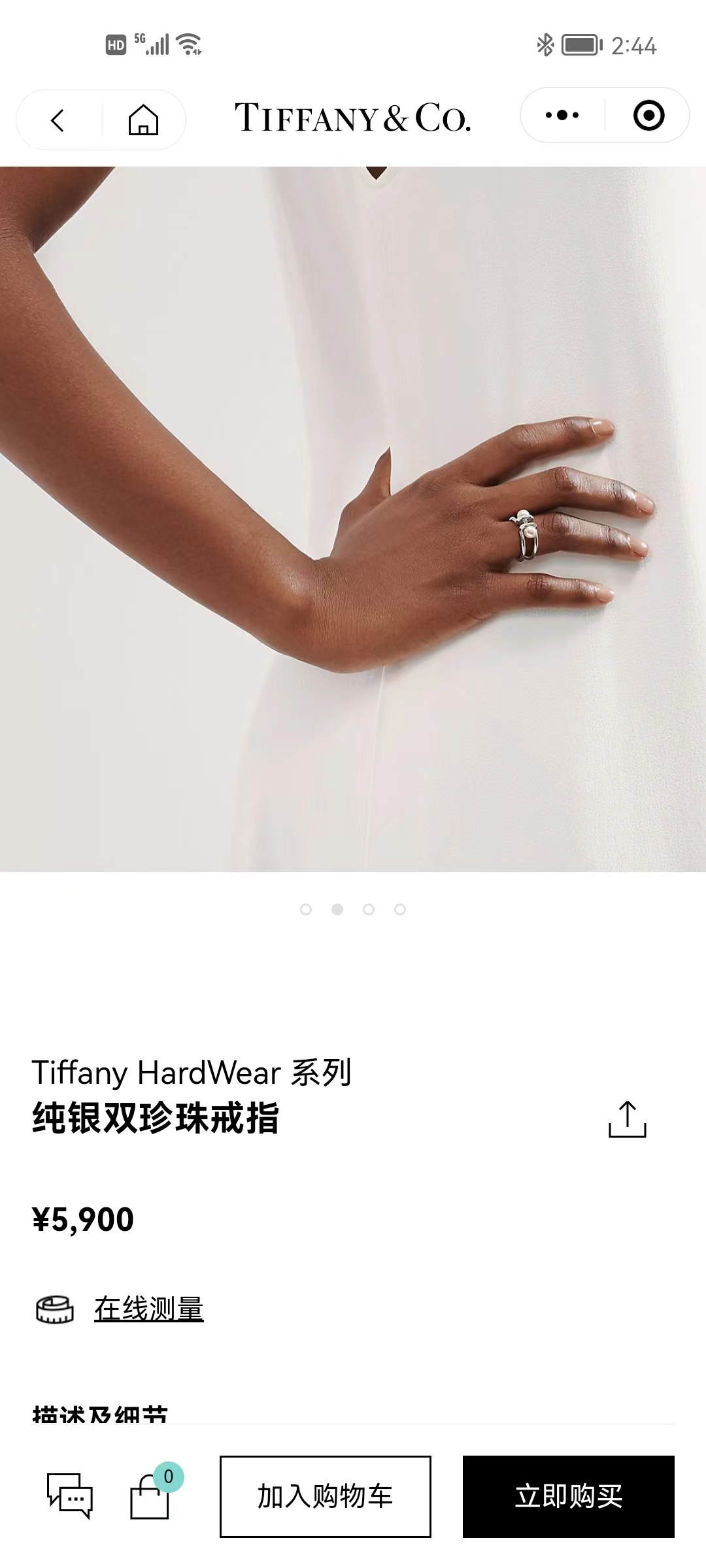Tap 立即购买 to buy now
This screenshot has width=706, height=1568.
tap(568, 1496)
